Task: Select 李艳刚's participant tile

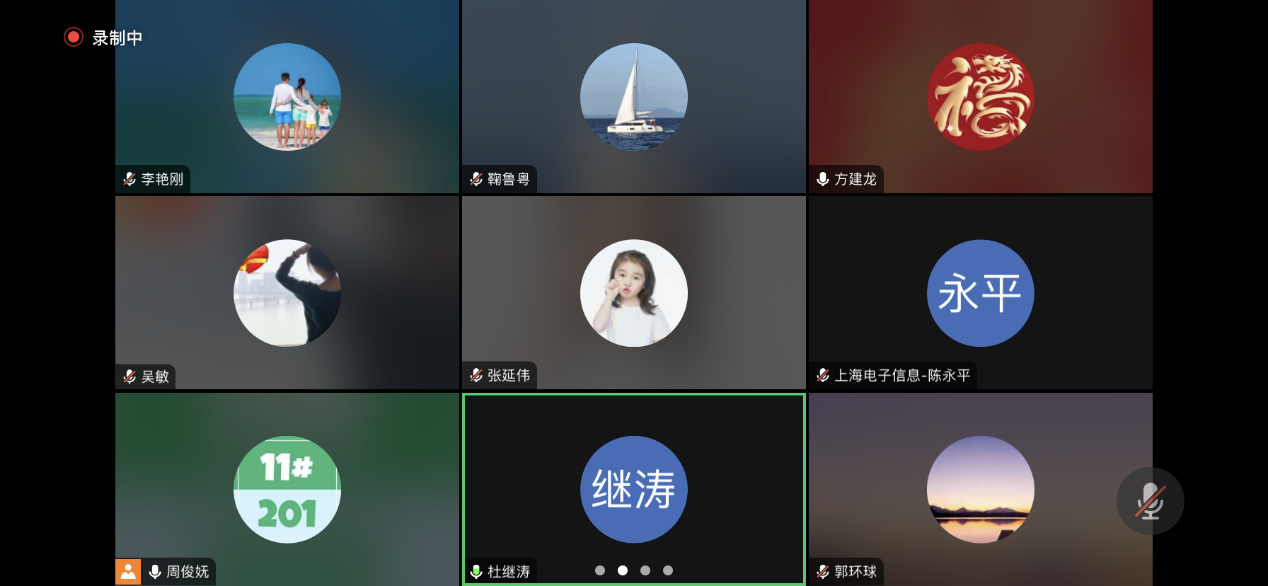Action: 287,97
